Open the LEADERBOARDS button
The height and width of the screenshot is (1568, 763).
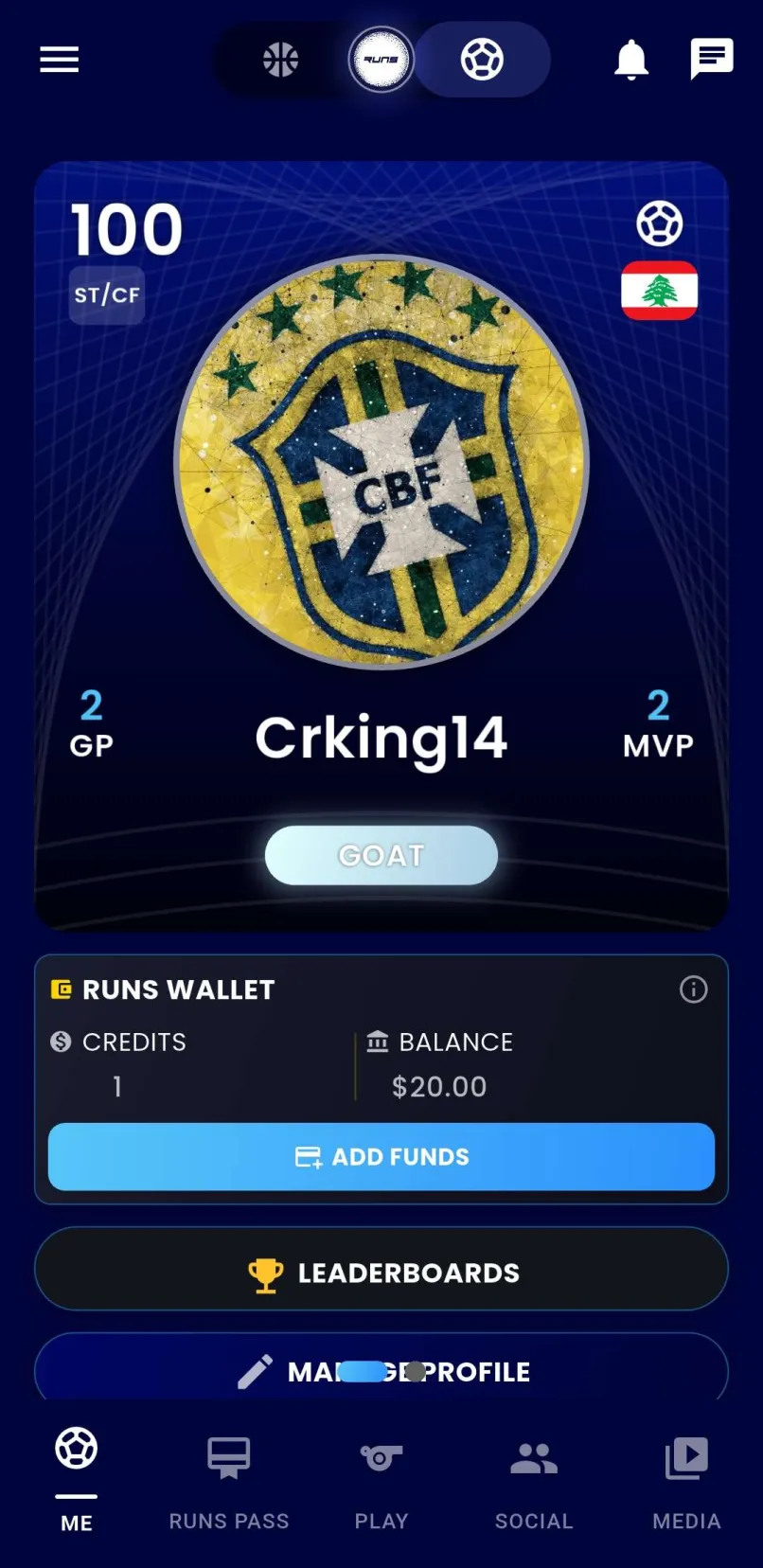point(381,1272)
